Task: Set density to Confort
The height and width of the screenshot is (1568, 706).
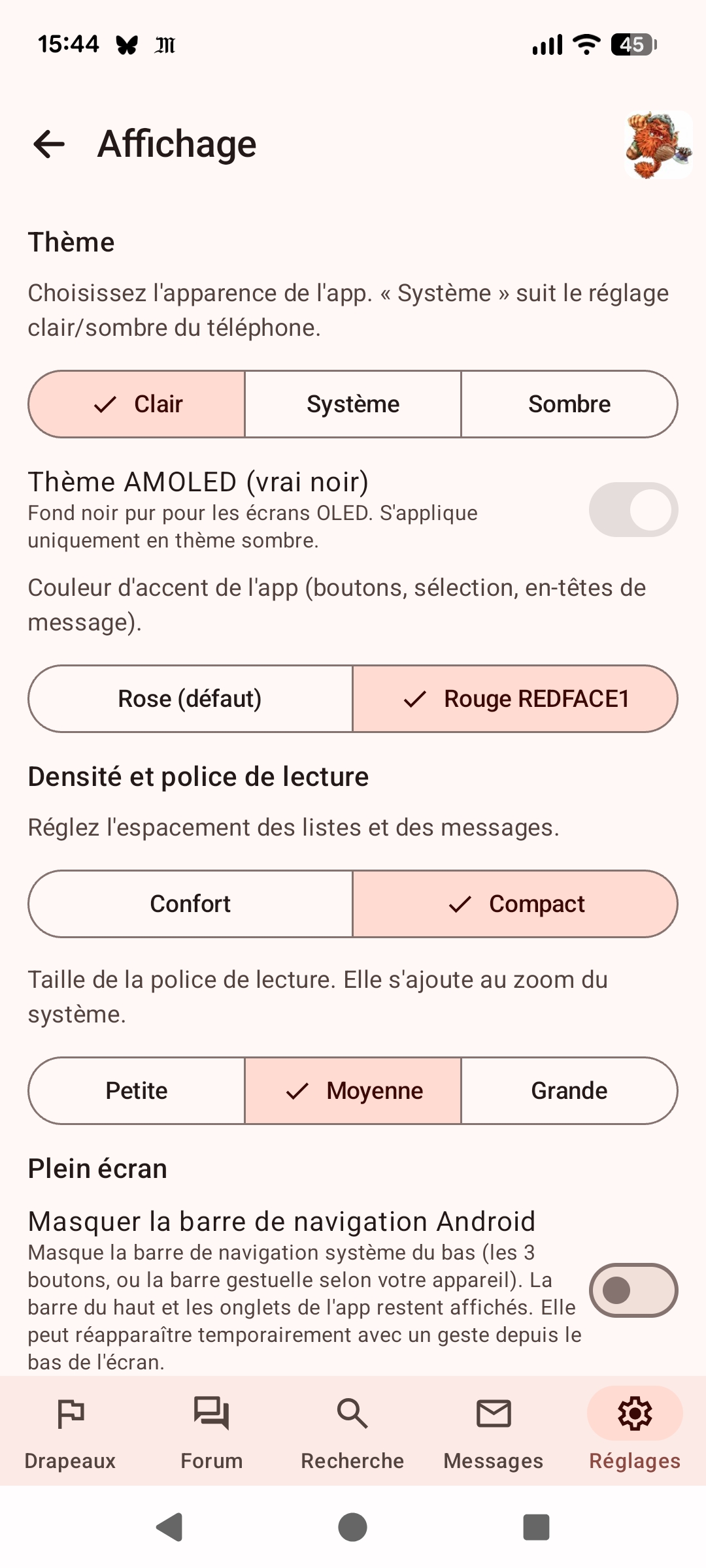Action: [190, 904]
